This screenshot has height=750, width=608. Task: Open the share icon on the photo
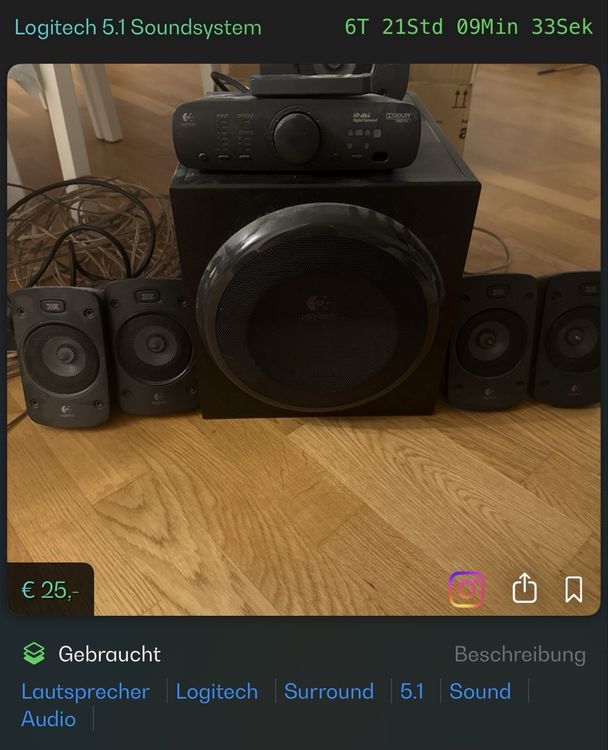click(525, 589)
